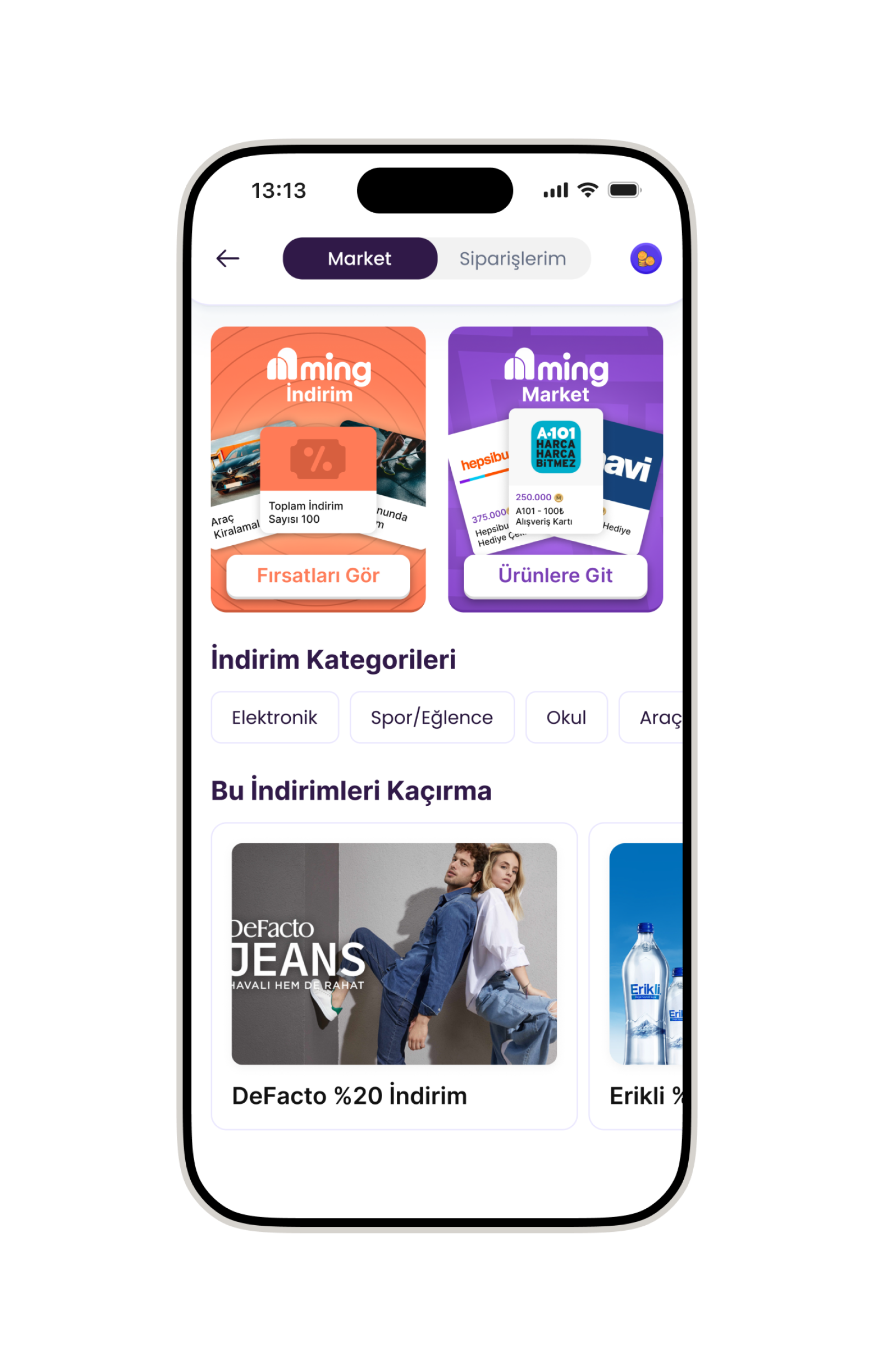Choose the Spor/Eğlence category chip

[x=432, y=717]
